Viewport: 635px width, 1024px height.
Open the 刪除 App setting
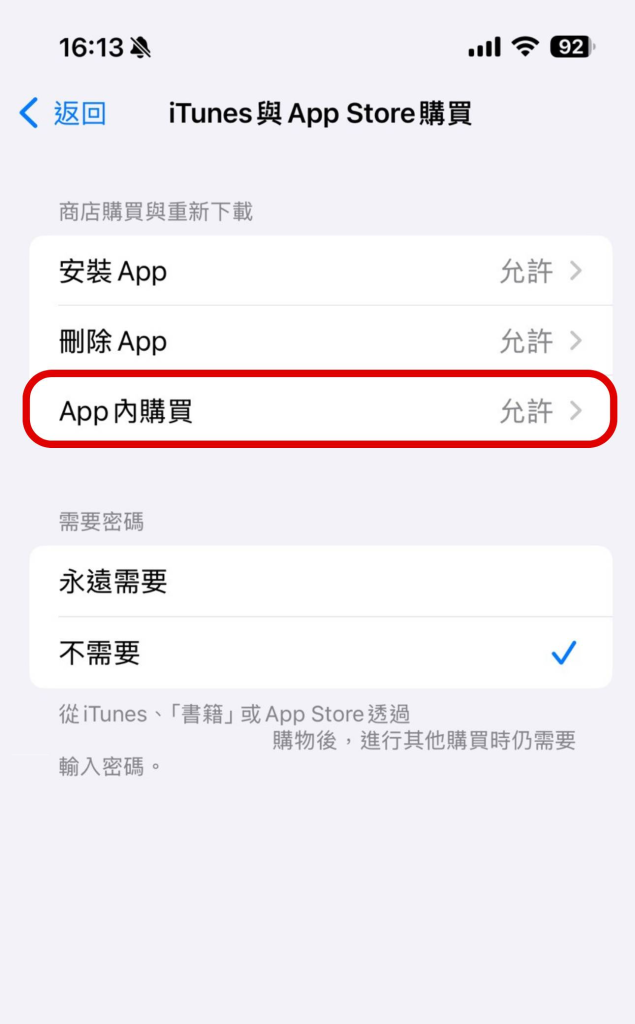pos(320,341)
